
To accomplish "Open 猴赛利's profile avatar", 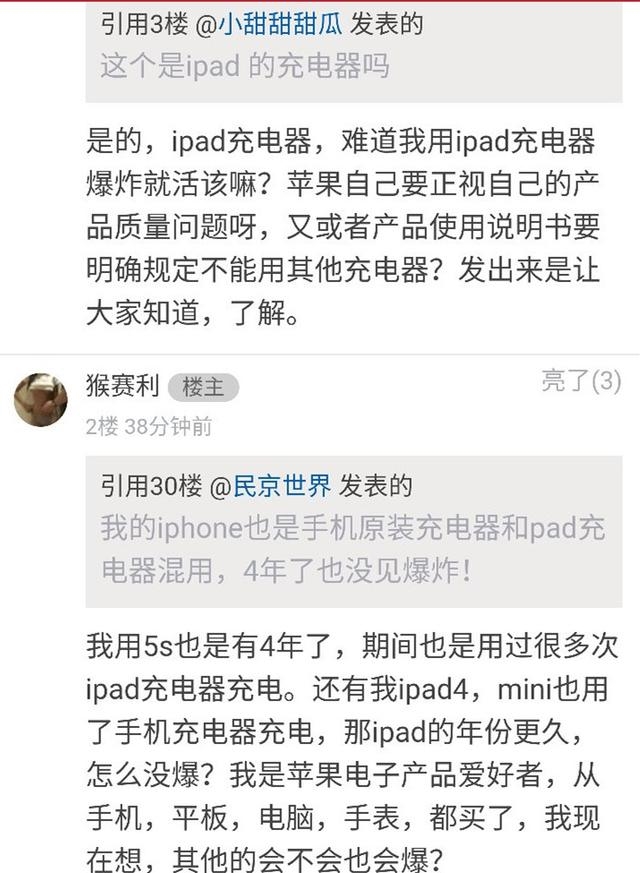I will (41, 400).
